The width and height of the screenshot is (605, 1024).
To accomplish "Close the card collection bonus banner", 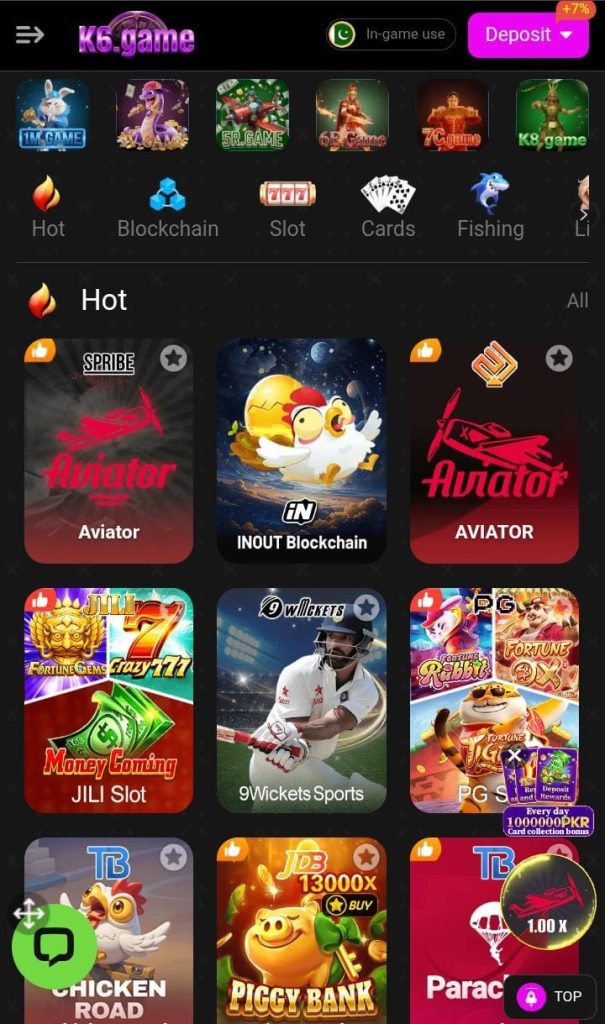I will click(514, 756).
